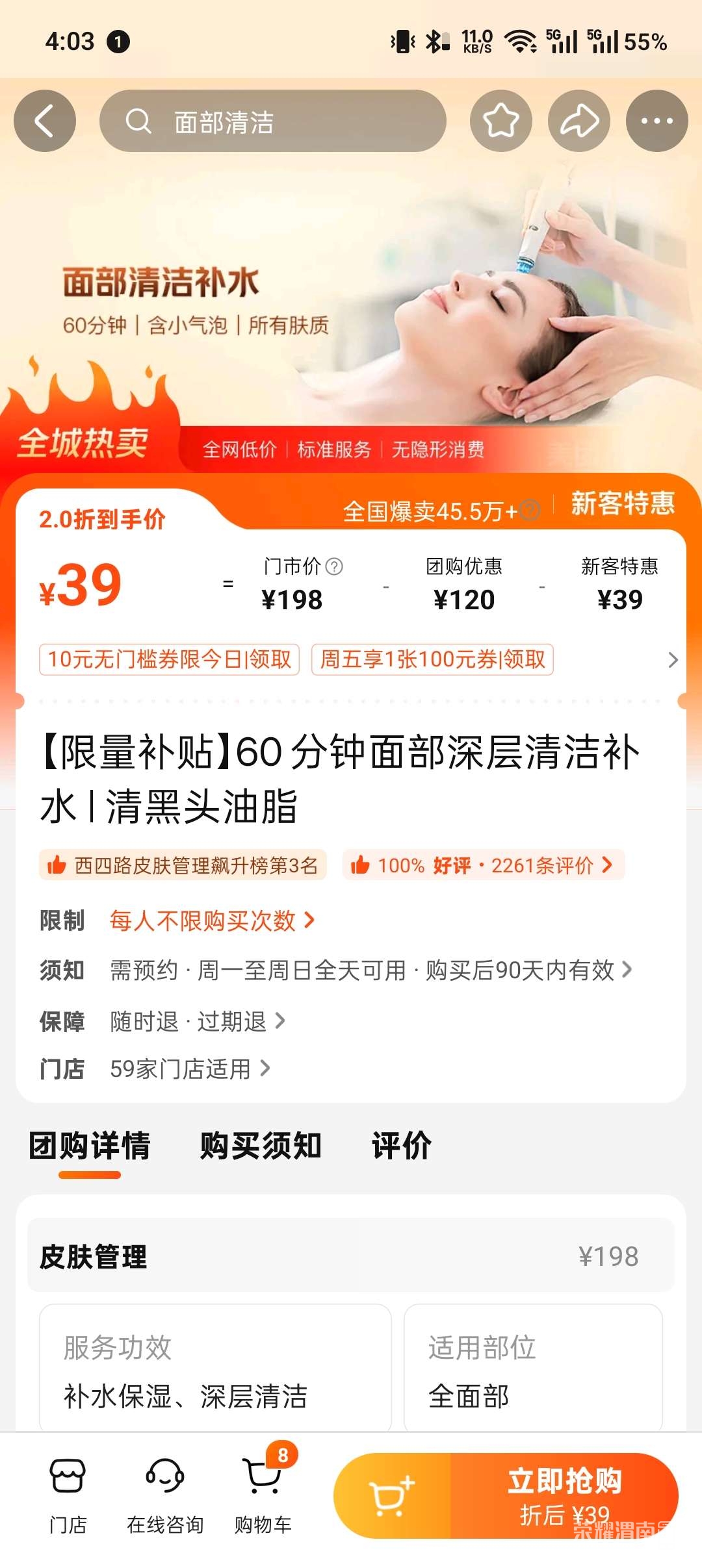View the 西四路皮肤管理飙升榜 ranking
The image size is (702, 1568).
click(x=183, y=865)
